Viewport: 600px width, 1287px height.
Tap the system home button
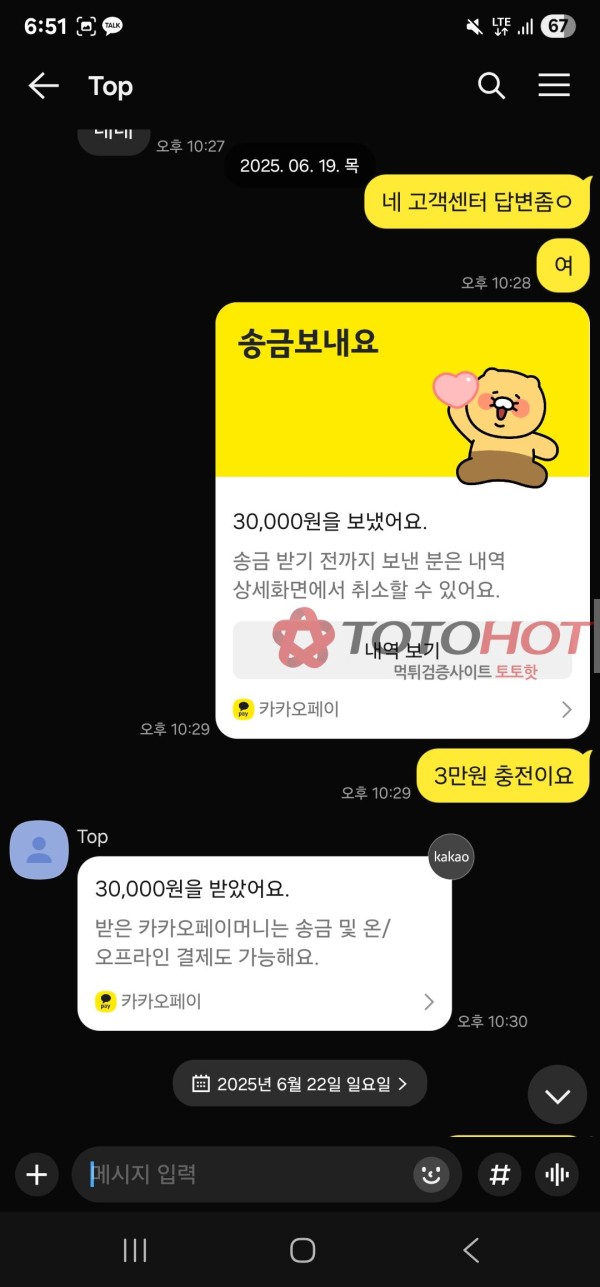[x=302, y=1250]
